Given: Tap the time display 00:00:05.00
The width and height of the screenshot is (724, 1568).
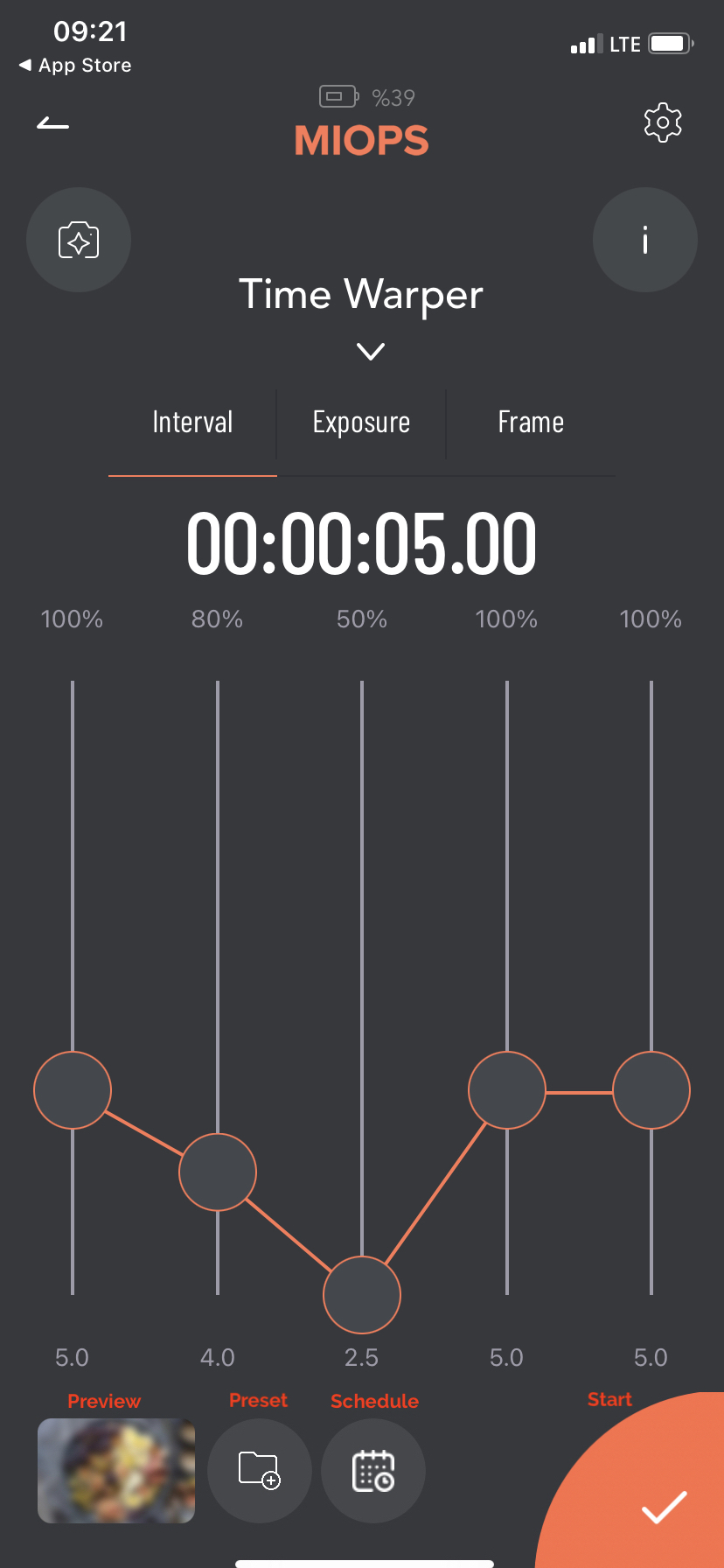Looking at the screenshot, I should coord(361,542).
